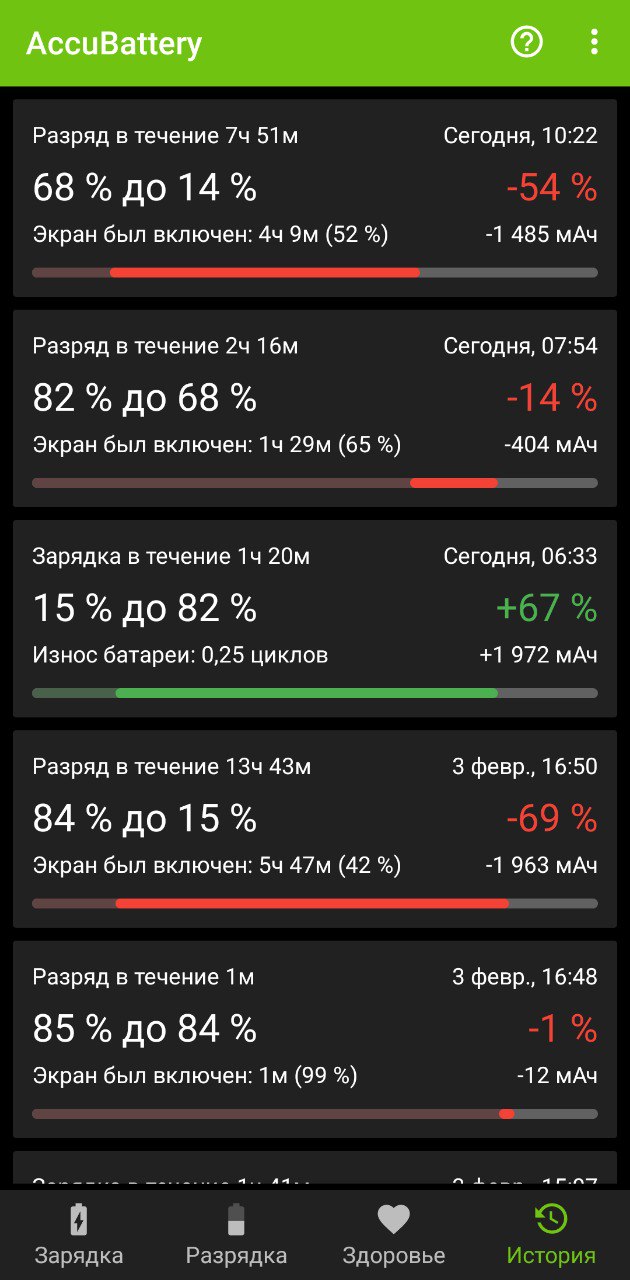Tap the 85 % до 84 % discharge card
The image size is (630, 1280).
click(x=315, y=1039)
